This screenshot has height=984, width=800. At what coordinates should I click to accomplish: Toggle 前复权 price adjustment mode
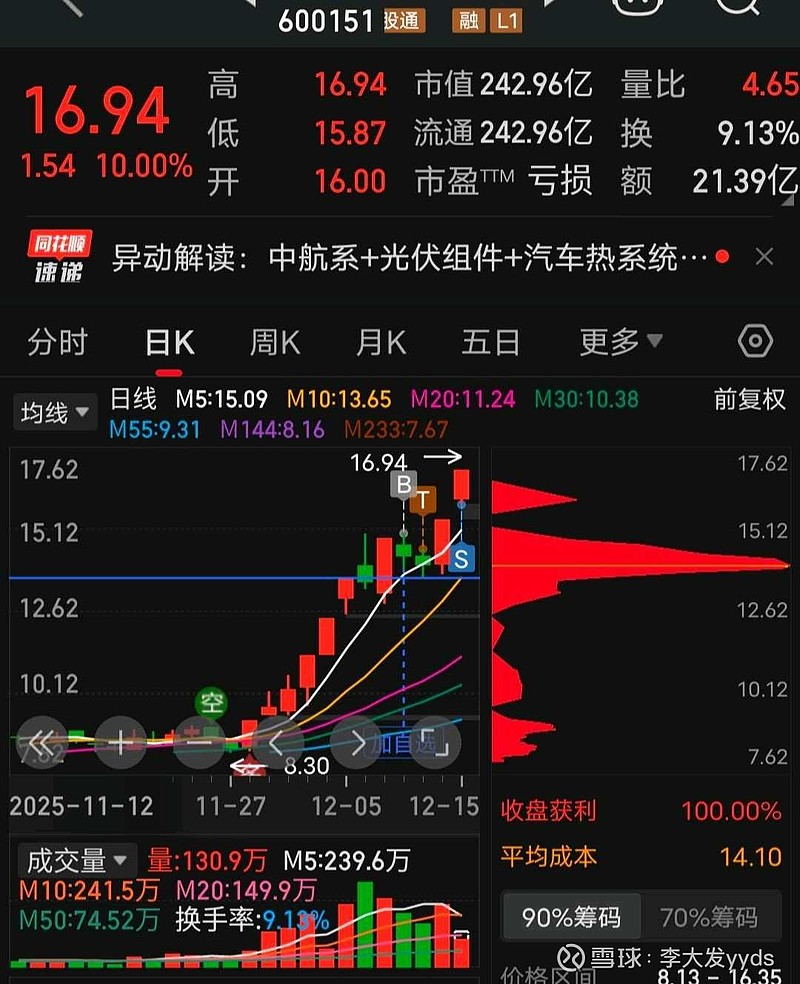(748, 397)
